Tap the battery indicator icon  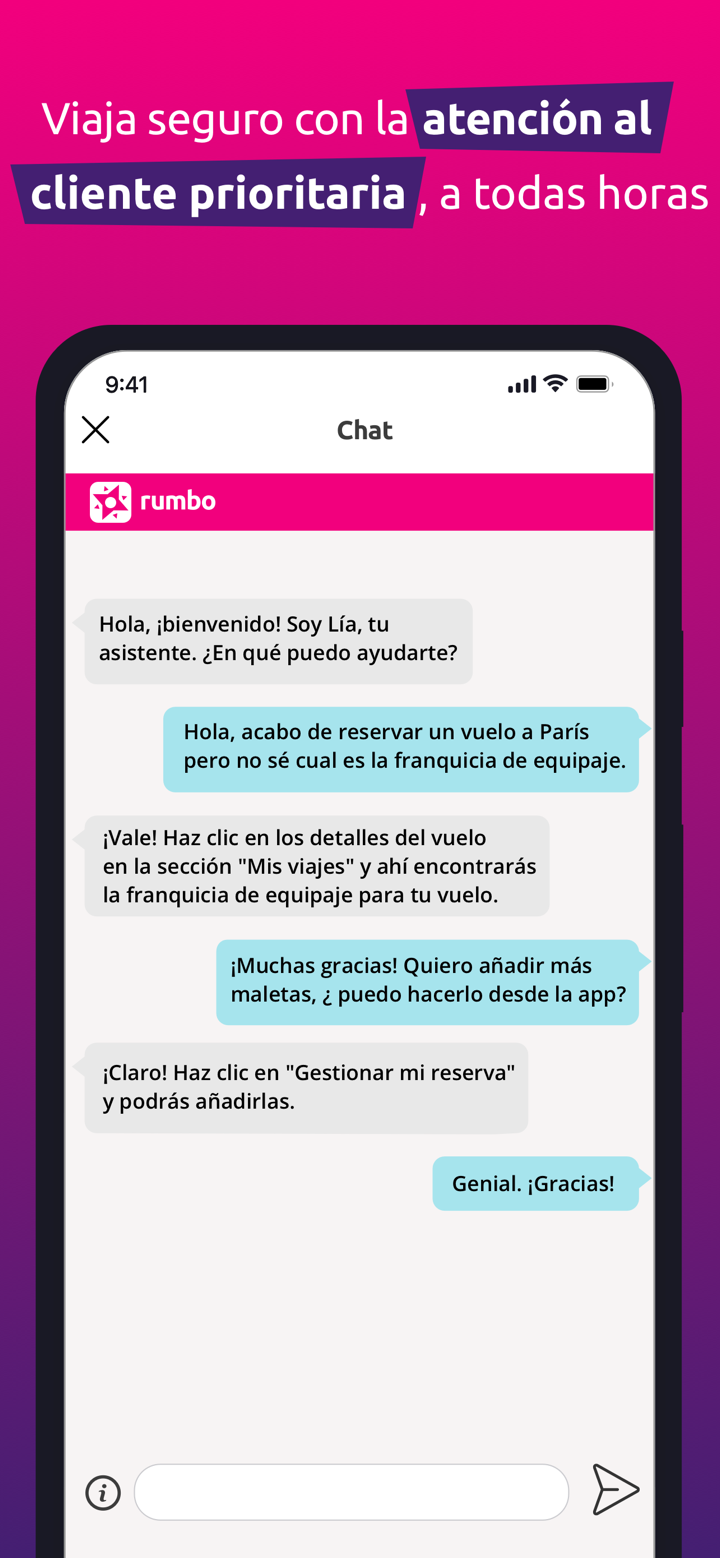click(597, 383)
